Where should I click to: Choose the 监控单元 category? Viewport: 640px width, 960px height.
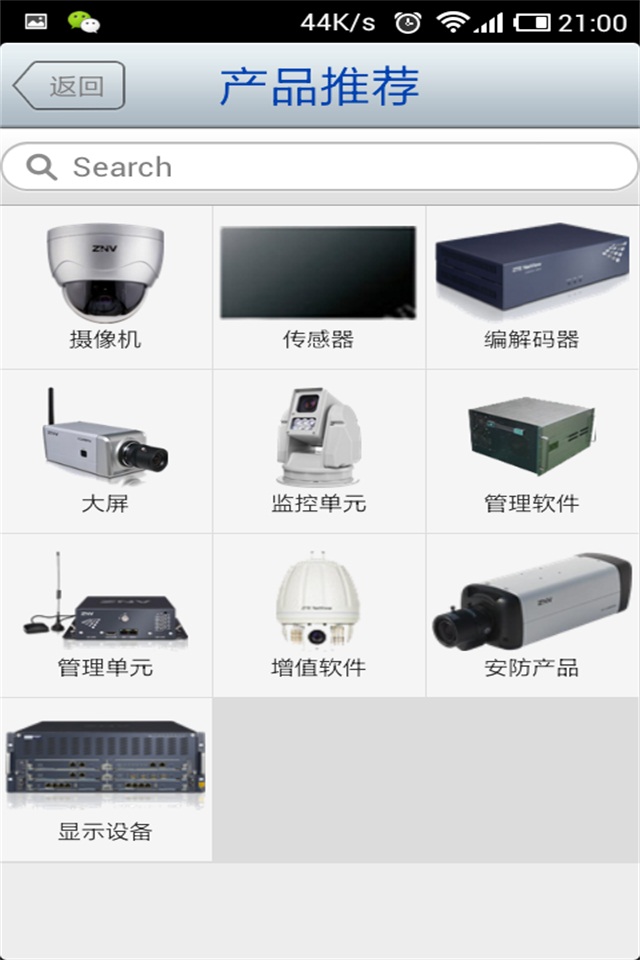coord(319,452)
